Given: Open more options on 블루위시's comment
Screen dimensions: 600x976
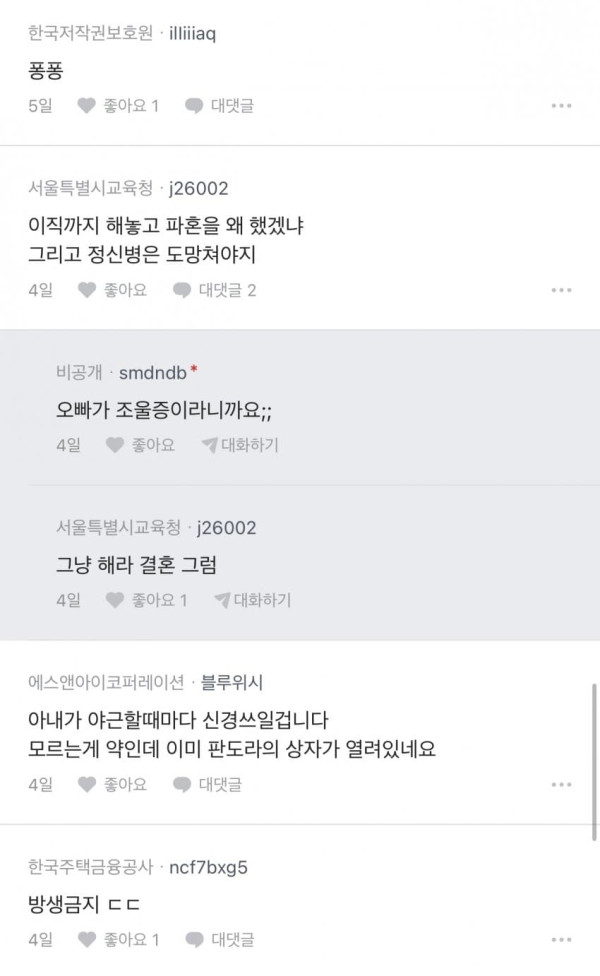Looking at the screenshot, I should coord(561,784).
